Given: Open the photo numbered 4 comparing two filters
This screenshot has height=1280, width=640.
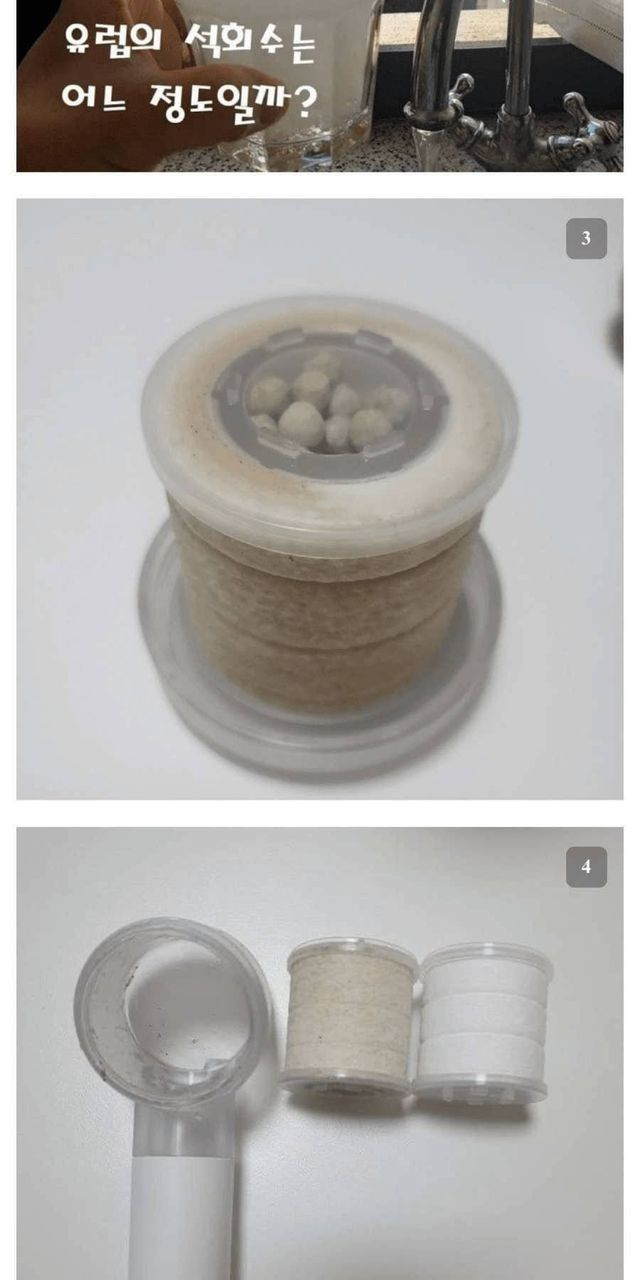Looking at the screenshot, I should (x=320, y=1050).
